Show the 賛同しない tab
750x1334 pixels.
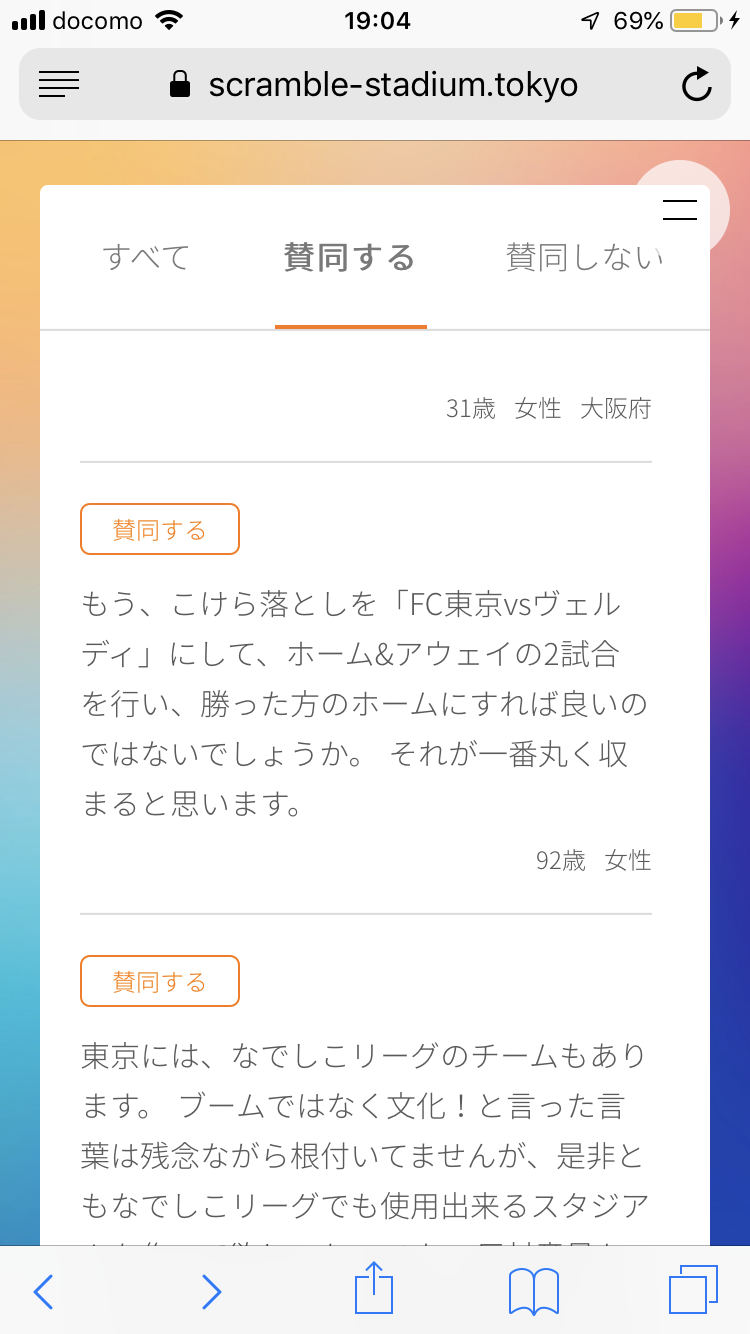click(x=585, y=258)
